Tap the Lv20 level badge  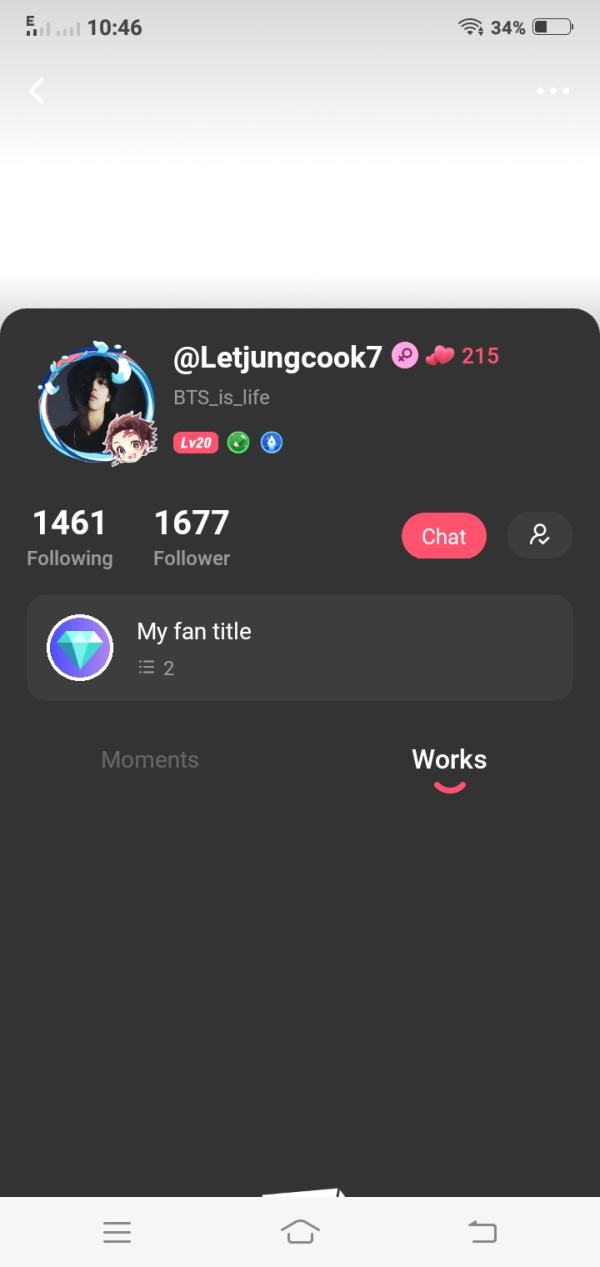[196, 442]
